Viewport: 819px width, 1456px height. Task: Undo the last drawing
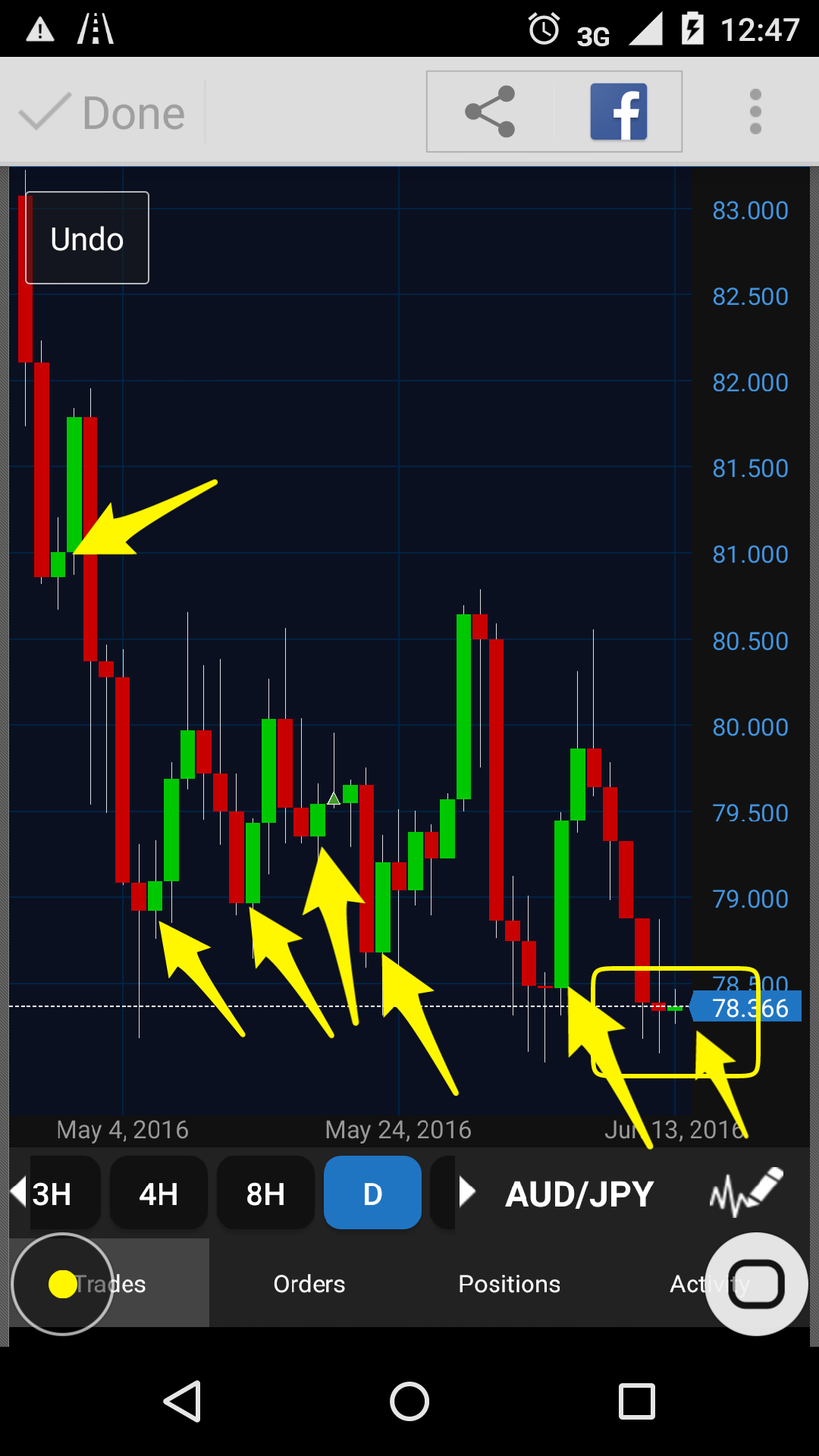pos(87,238)
